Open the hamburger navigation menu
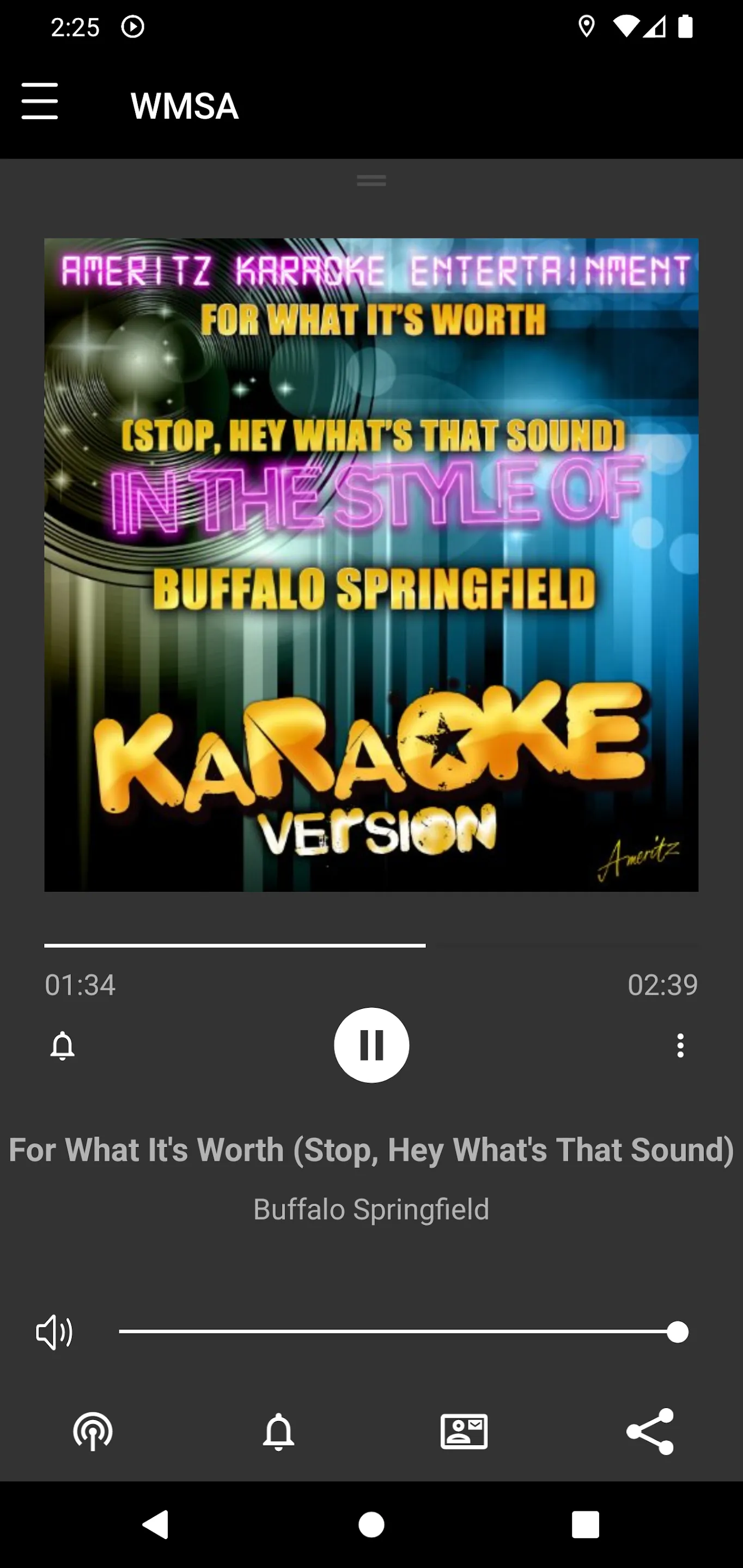The height and width of the screenshot is (1568, 743). click(x=40, y=102)
